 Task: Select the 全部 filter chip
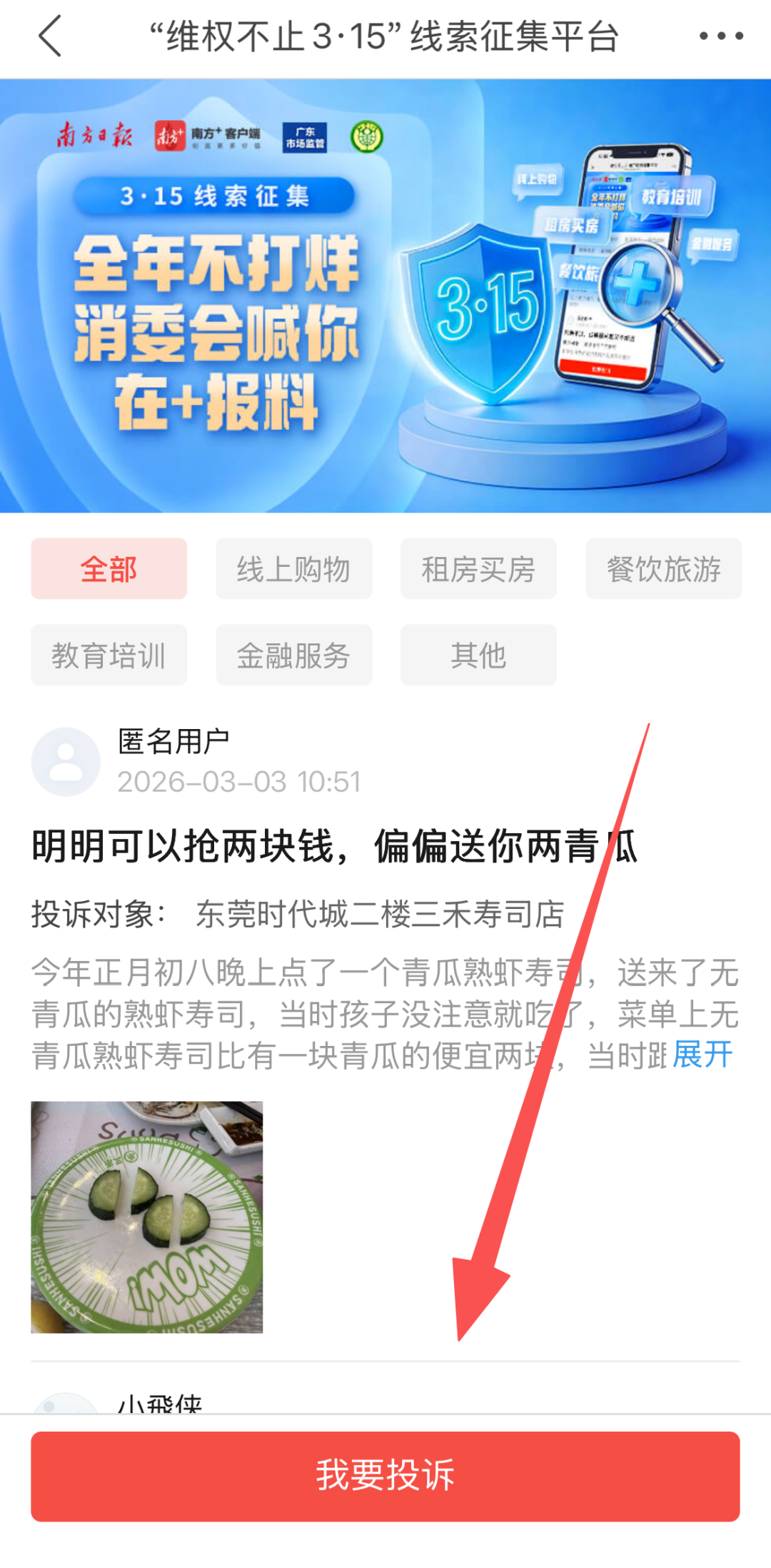109,569
